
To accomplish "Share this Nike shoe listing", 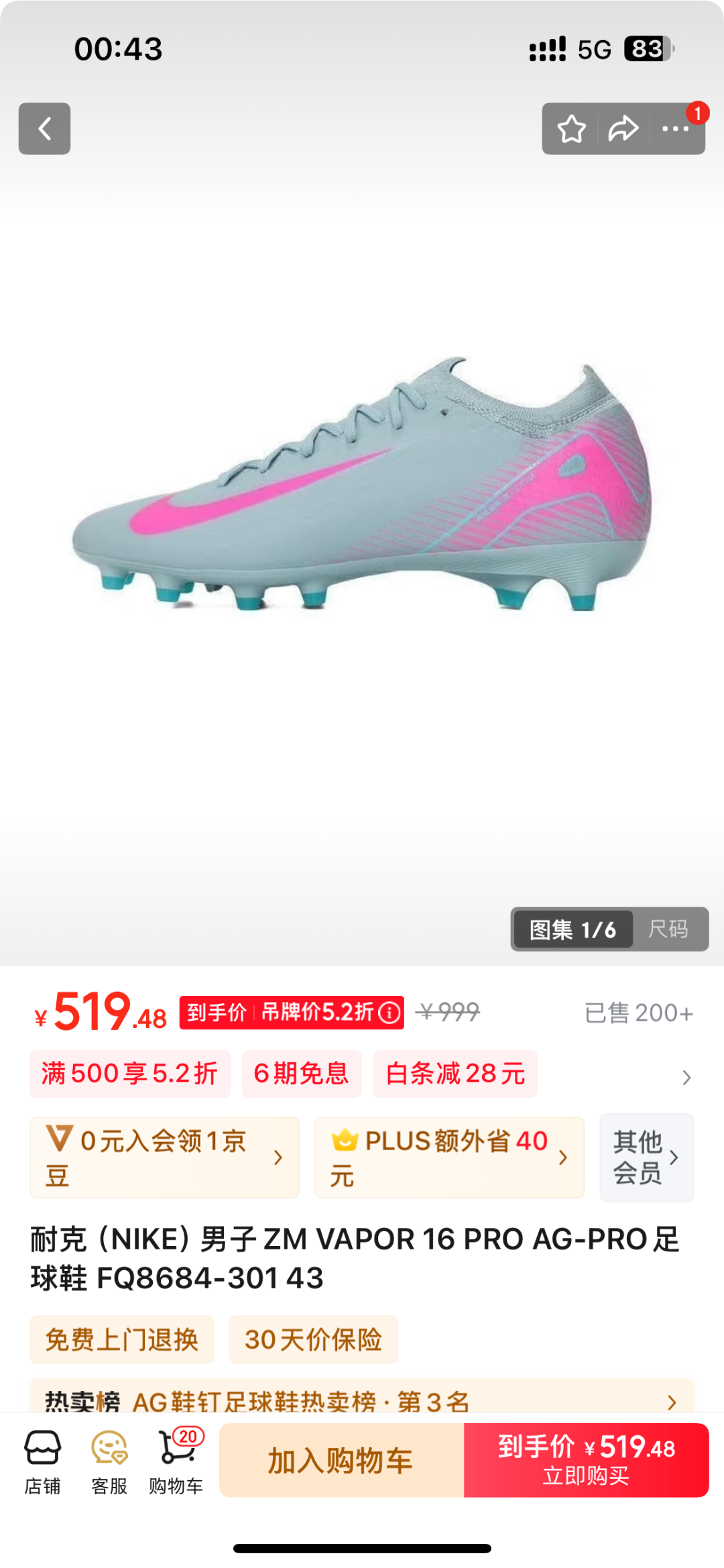I will [623, 129].
